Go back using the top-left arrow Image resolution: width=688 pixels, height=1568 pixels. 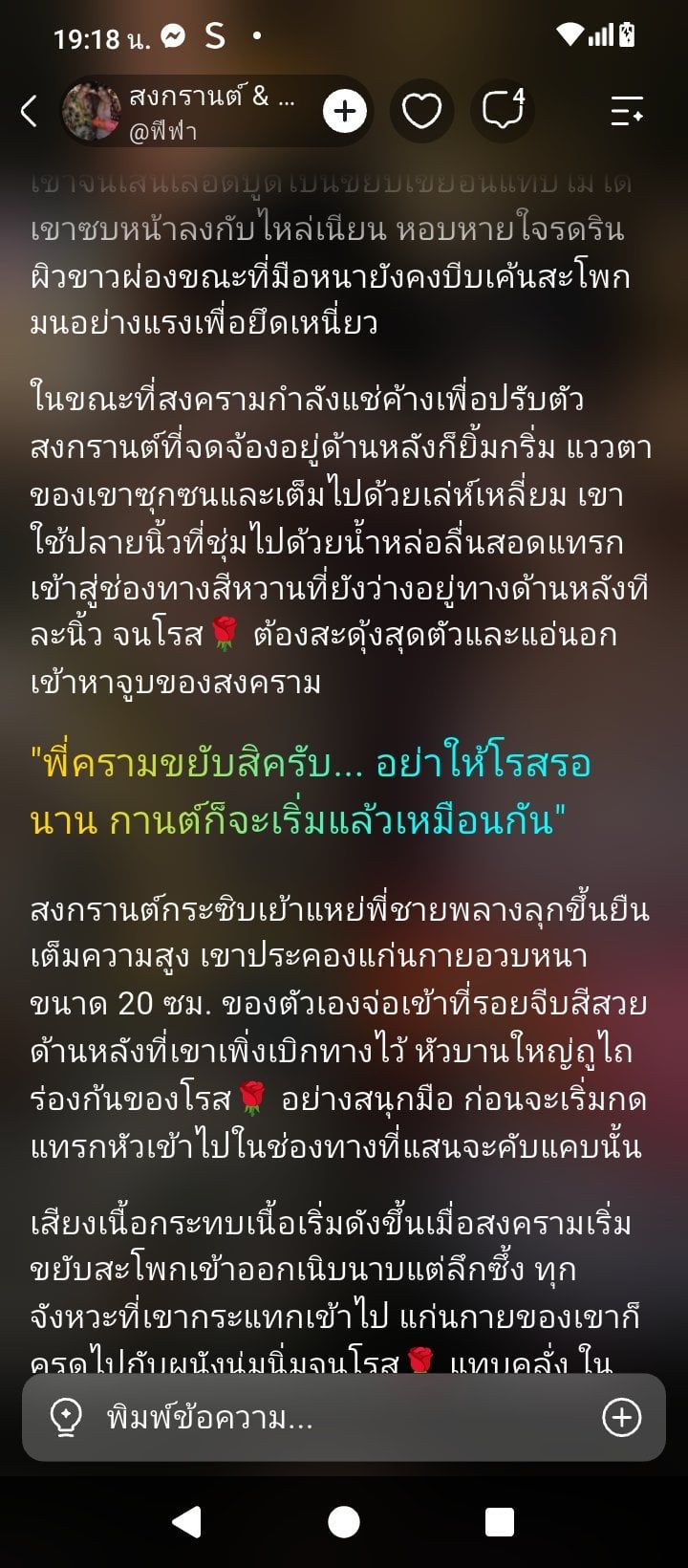(30, 111)
